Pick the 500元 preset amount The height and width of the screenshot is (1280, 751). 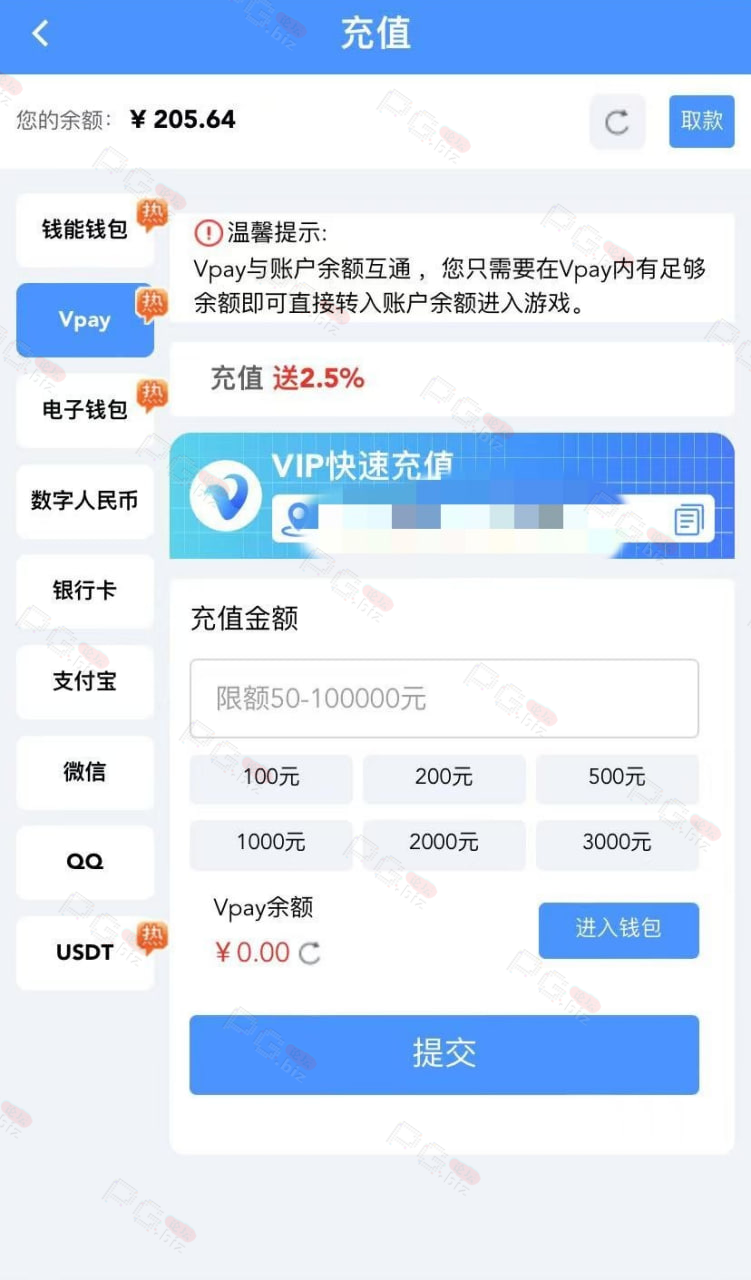pos(617,778)
